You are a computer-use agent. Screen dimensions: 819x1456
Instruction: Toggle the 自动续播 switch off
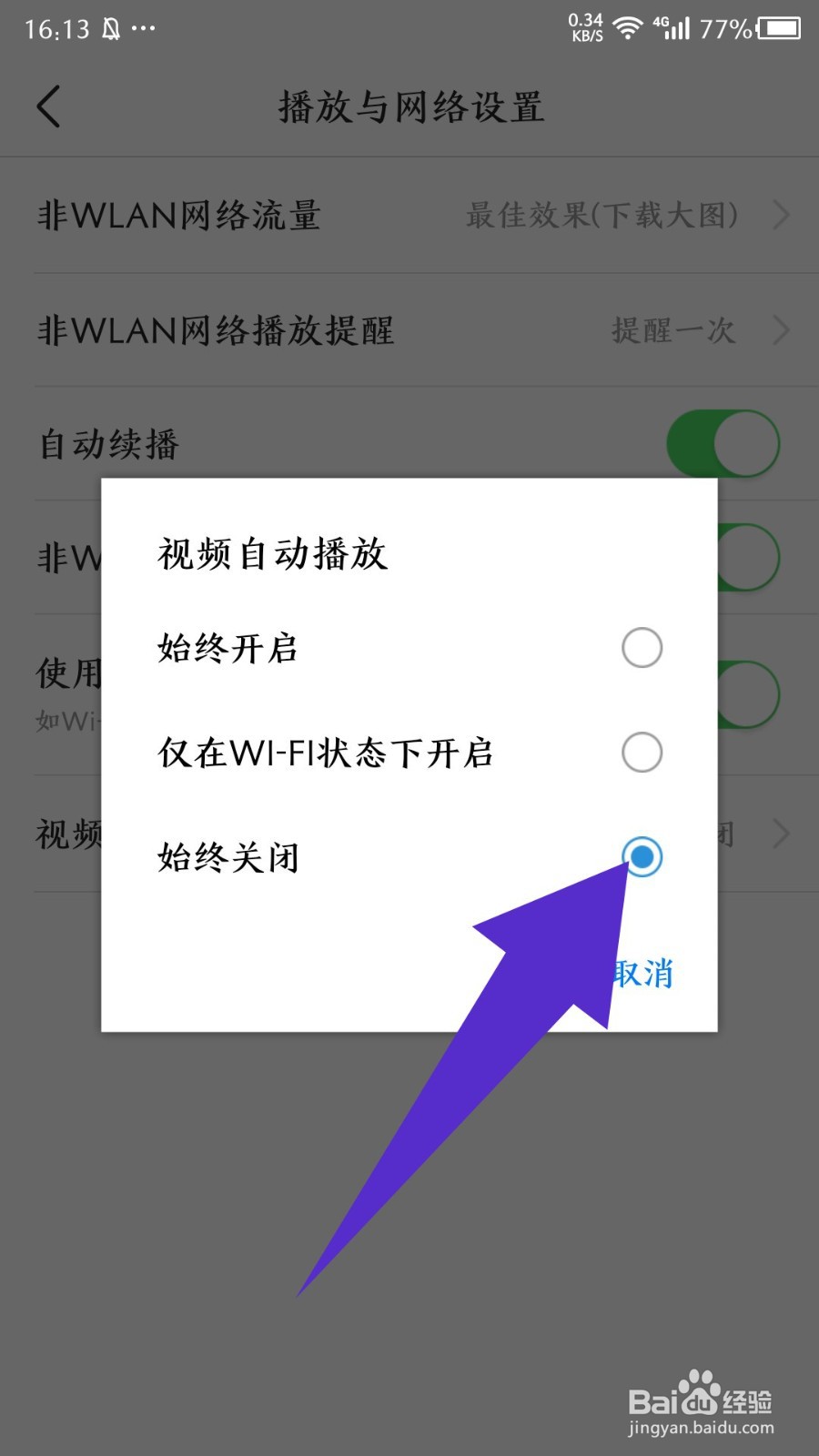pyautogui.click(x=721, y=444)
